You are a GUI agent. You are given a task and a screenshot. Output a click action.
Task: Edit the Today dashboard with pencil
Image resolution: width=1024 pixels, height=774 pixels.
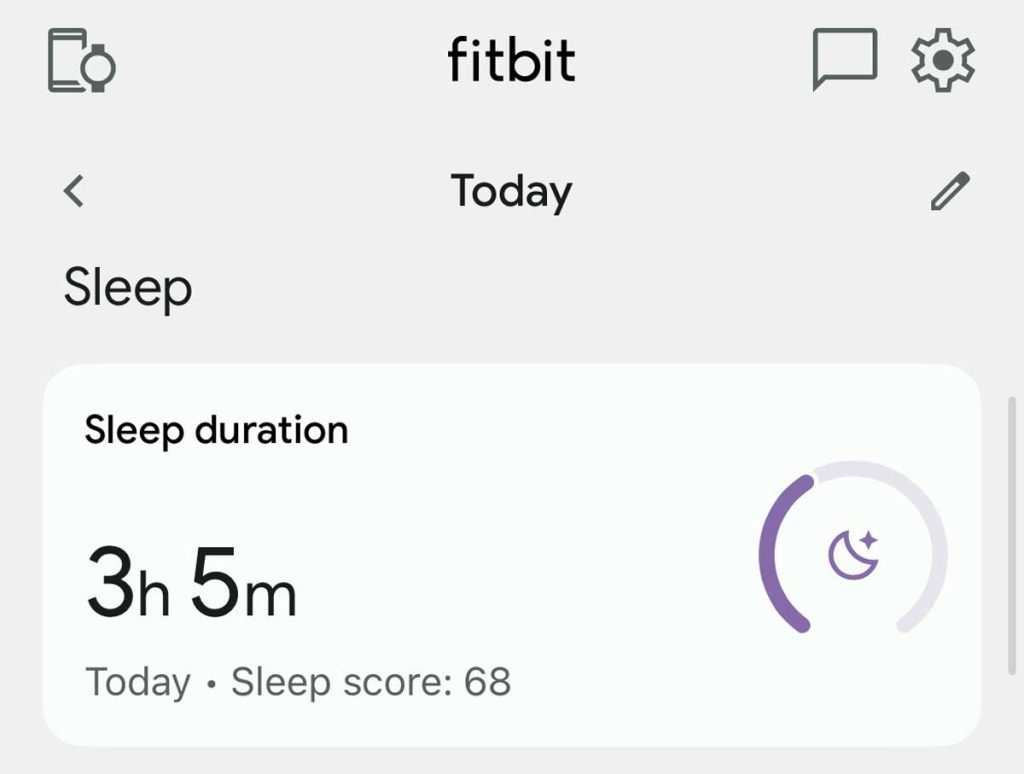[950, 191]
